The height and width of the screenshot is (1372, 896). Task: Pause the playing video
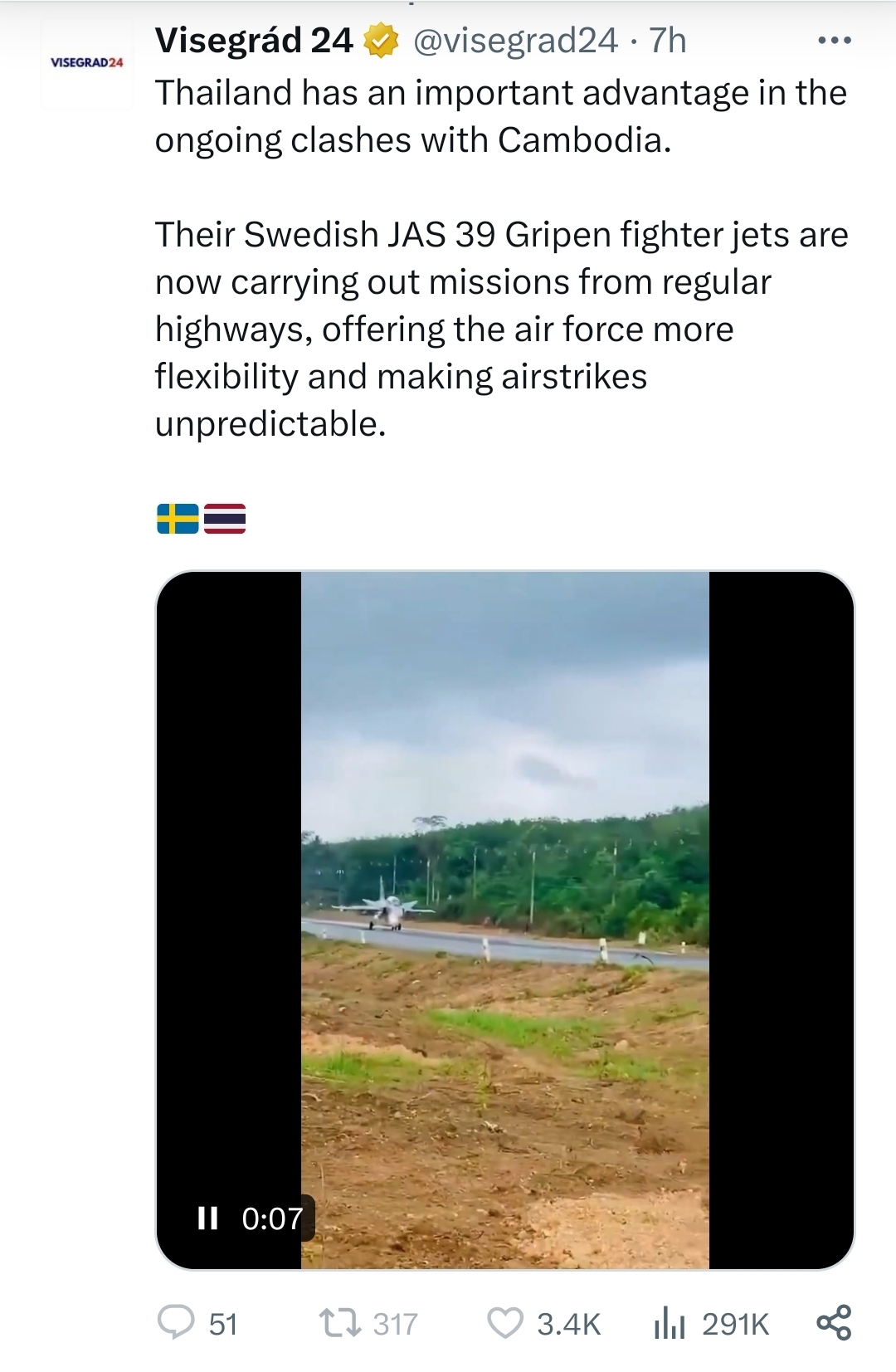pyautogui.click(x=207, y=1218)
